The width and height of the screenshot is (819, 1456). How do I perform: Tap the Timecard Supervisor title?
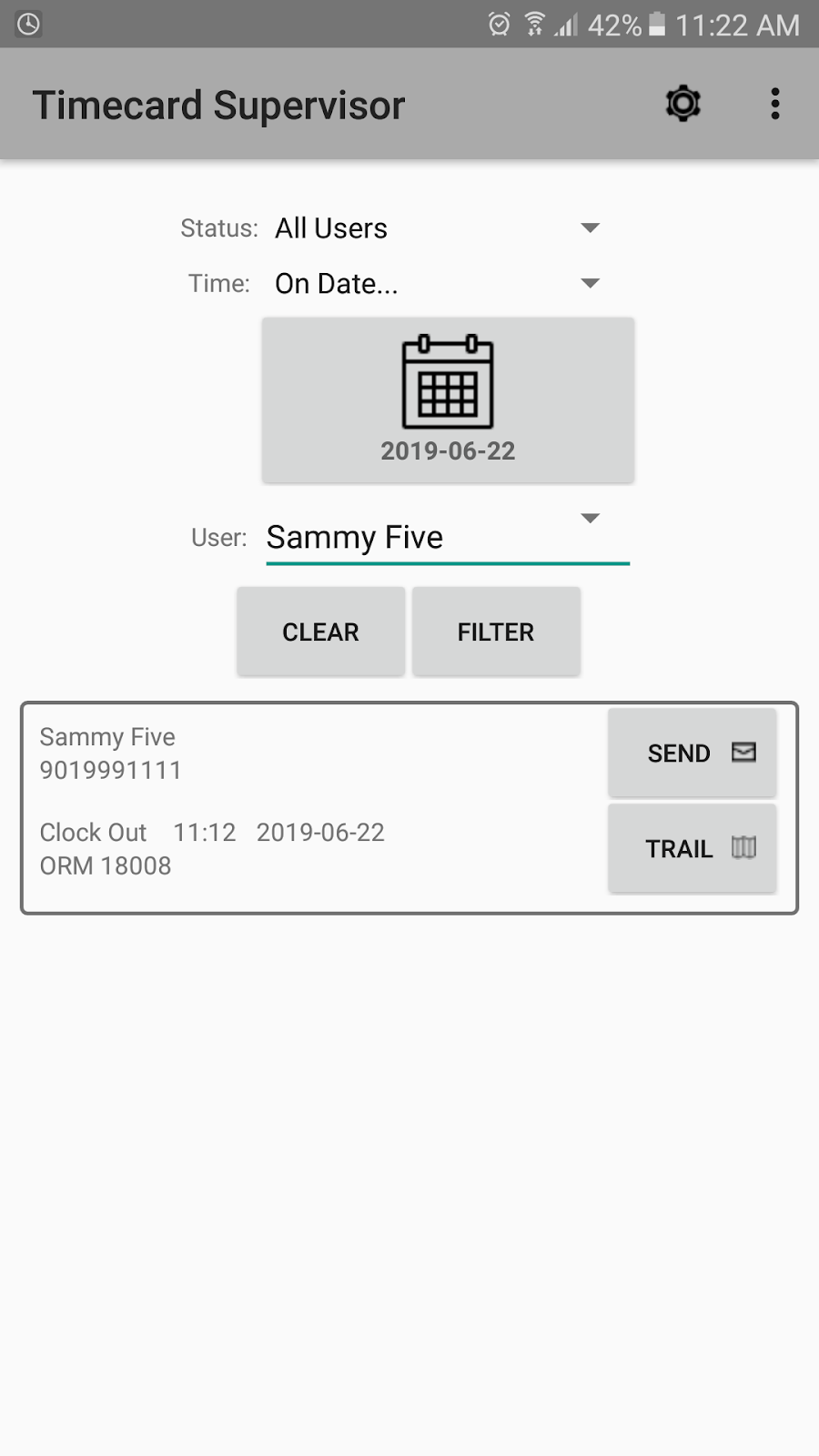tap(218, 104)
